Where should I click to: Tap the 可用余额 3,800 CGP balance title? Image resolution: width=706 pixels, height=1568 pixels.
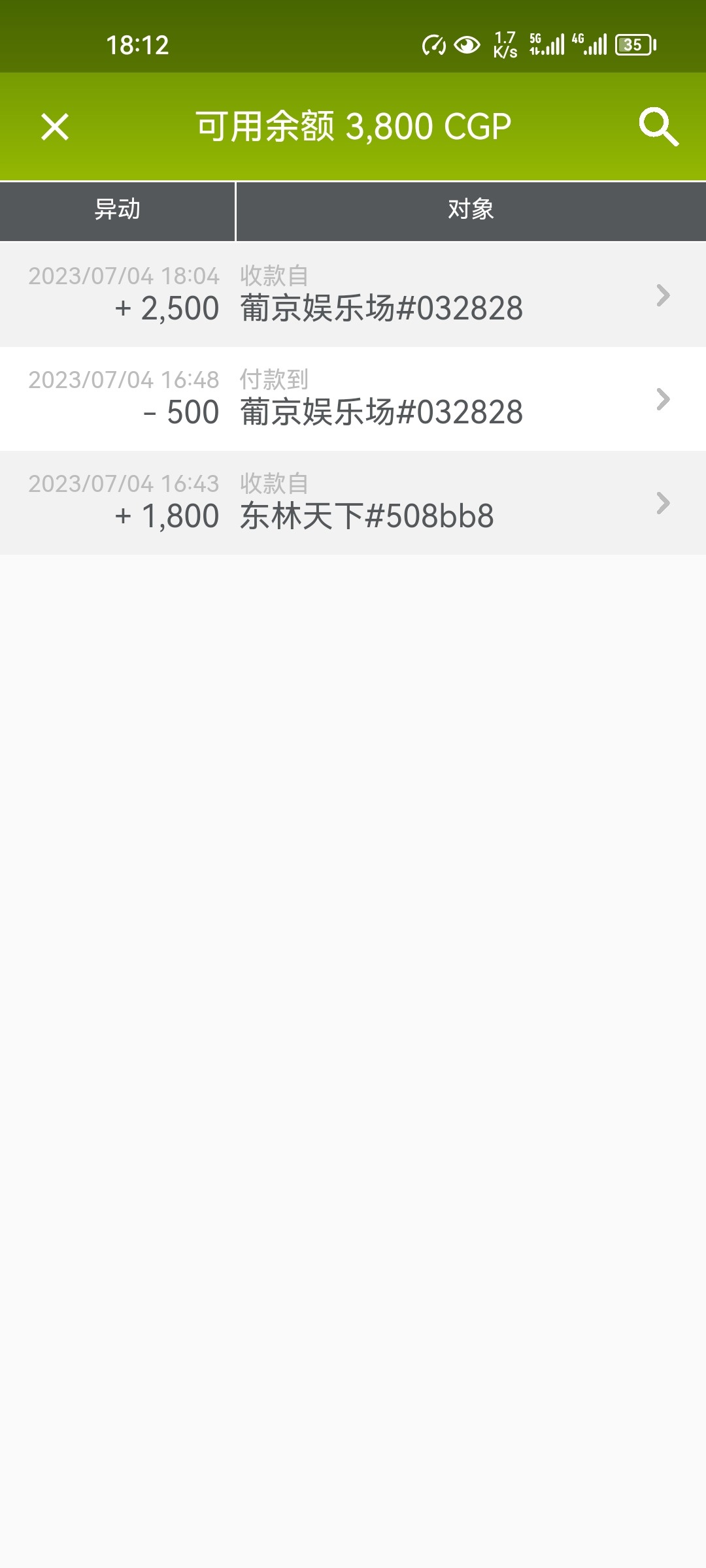(x=353, y=125)
